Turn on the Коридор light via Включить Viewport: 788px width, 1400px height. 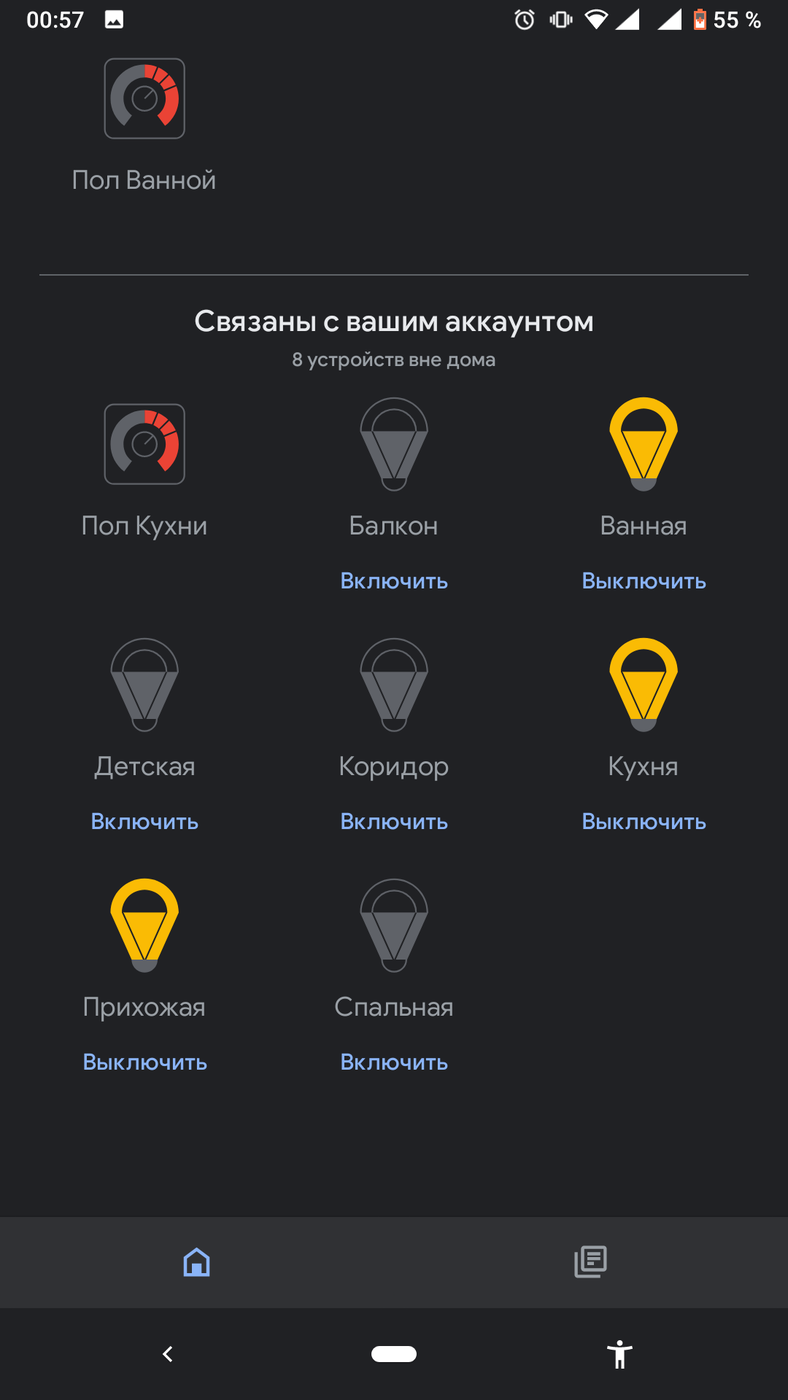pyautogui.click(x=394, y=821)
